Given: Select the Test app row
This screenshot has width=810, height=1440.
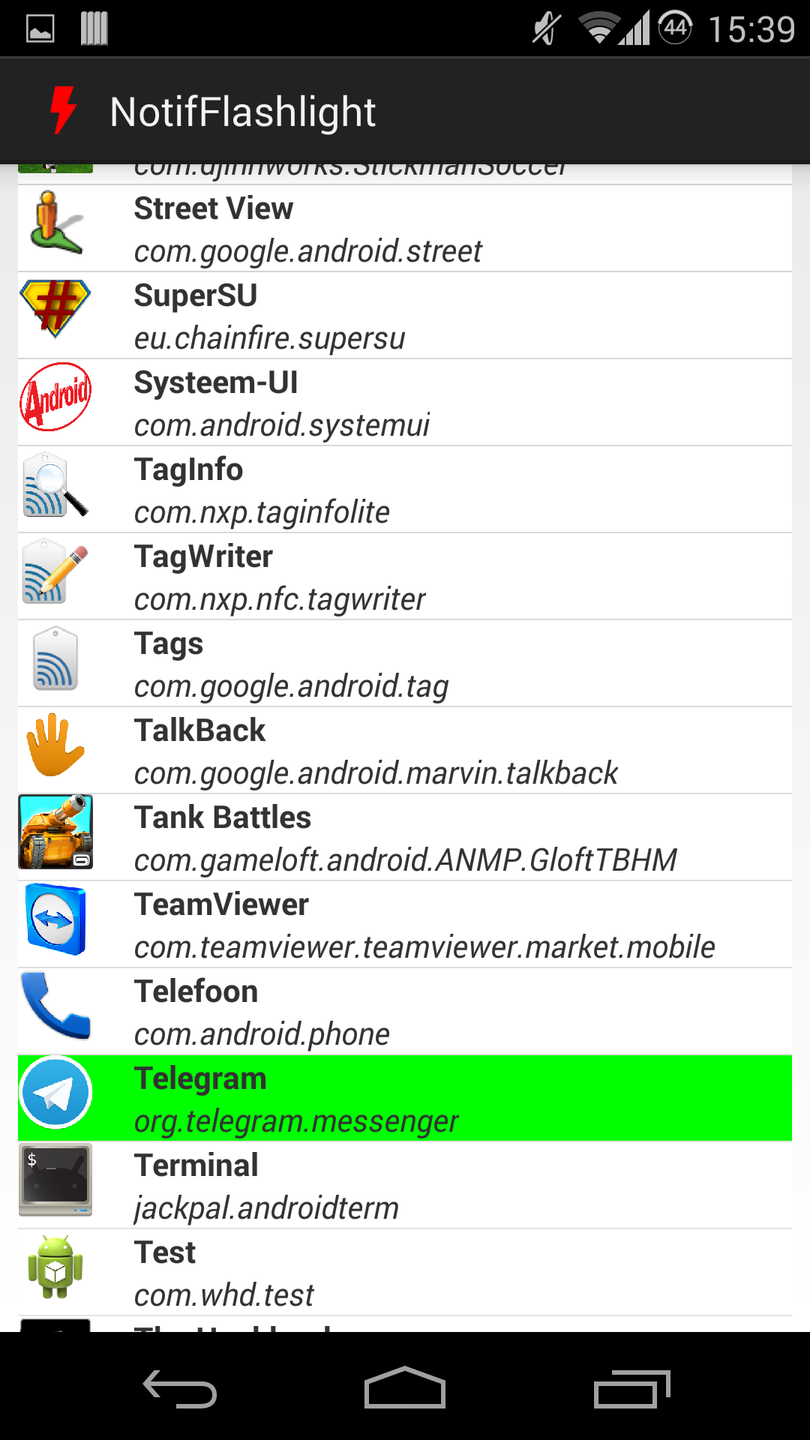Looking at the screenshot, I should [x=405, y=1273].
